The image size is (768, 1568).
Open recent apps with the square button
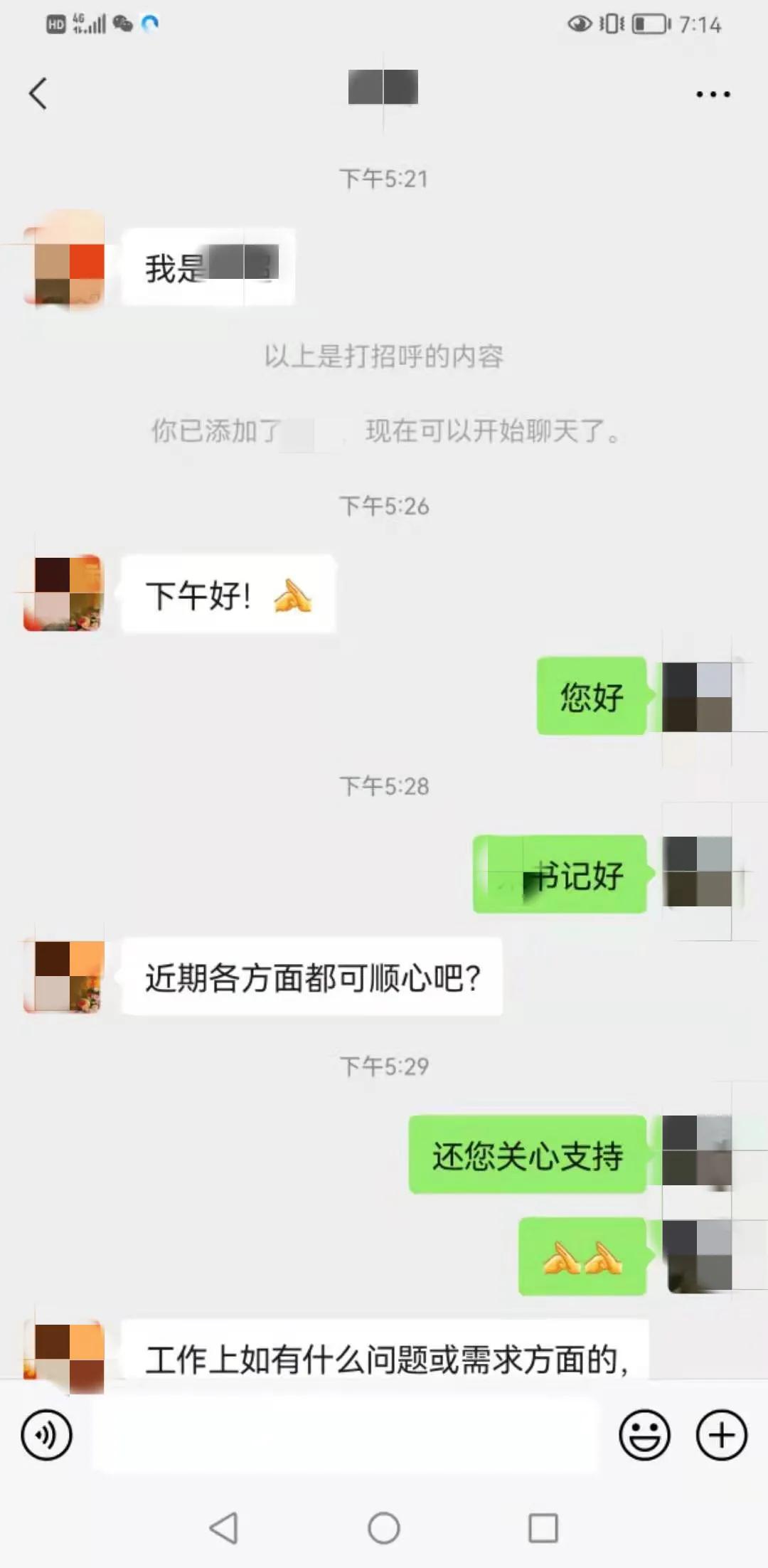tap(543, 1527)
